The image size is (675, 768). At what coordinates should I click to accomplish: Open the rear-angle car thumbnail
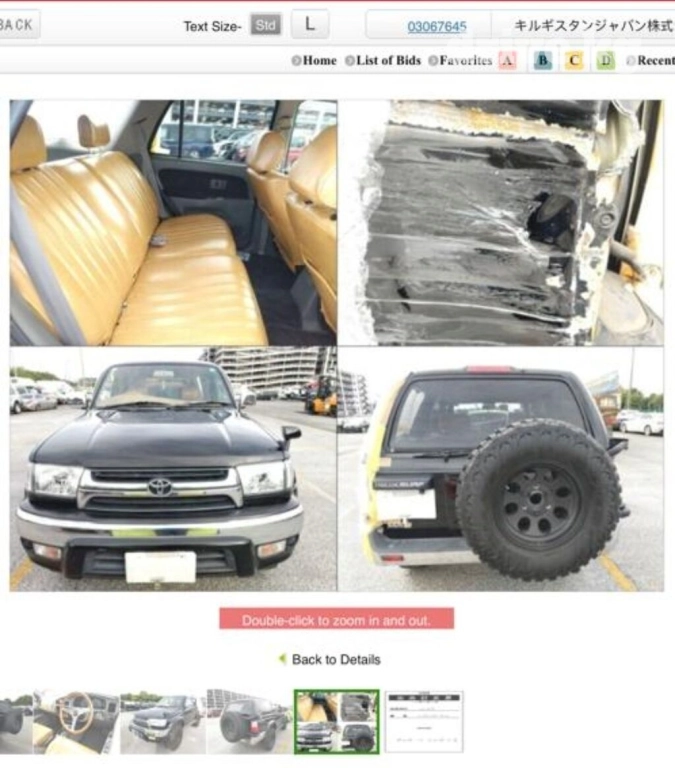(x=249, y=721)
